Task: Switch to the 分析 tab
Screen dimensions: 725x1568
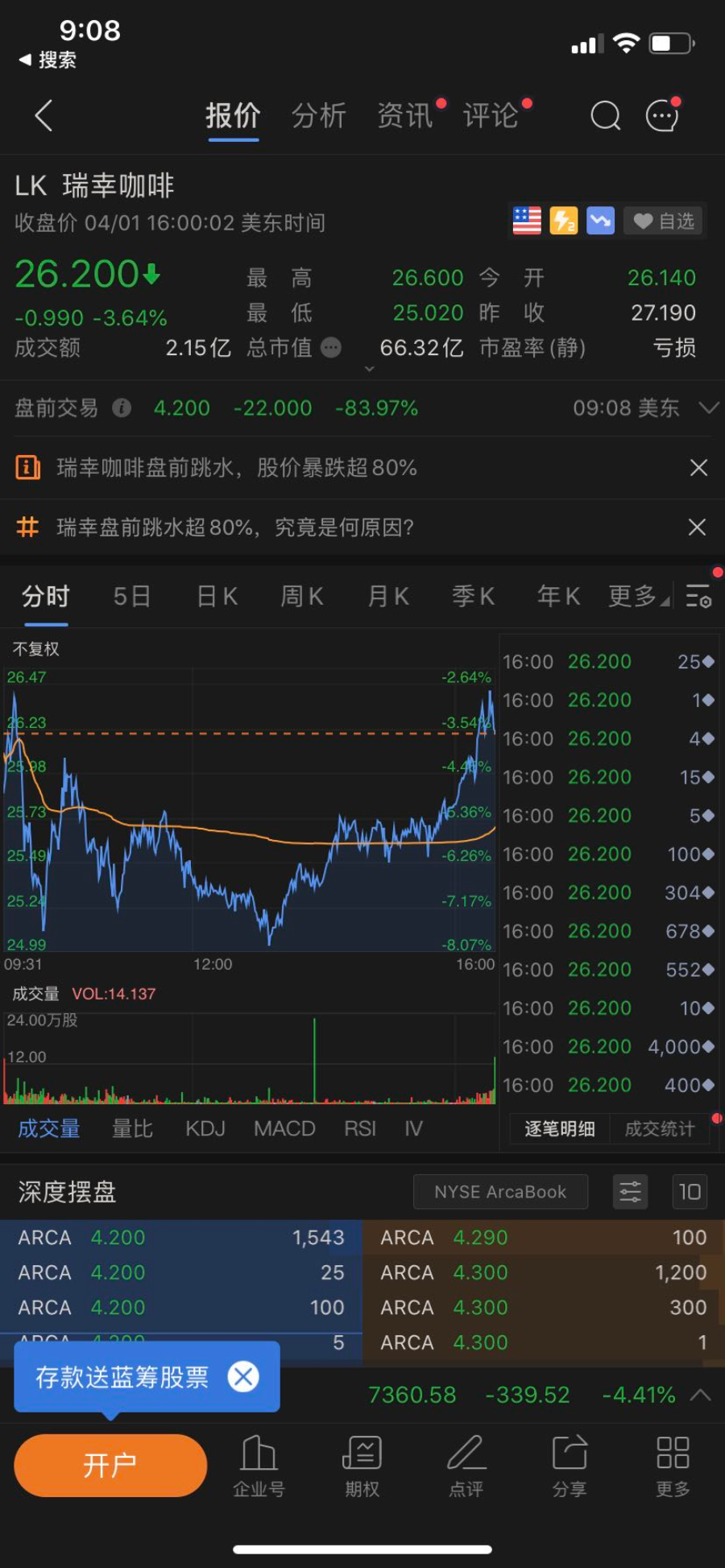Action: click(319, 116)
